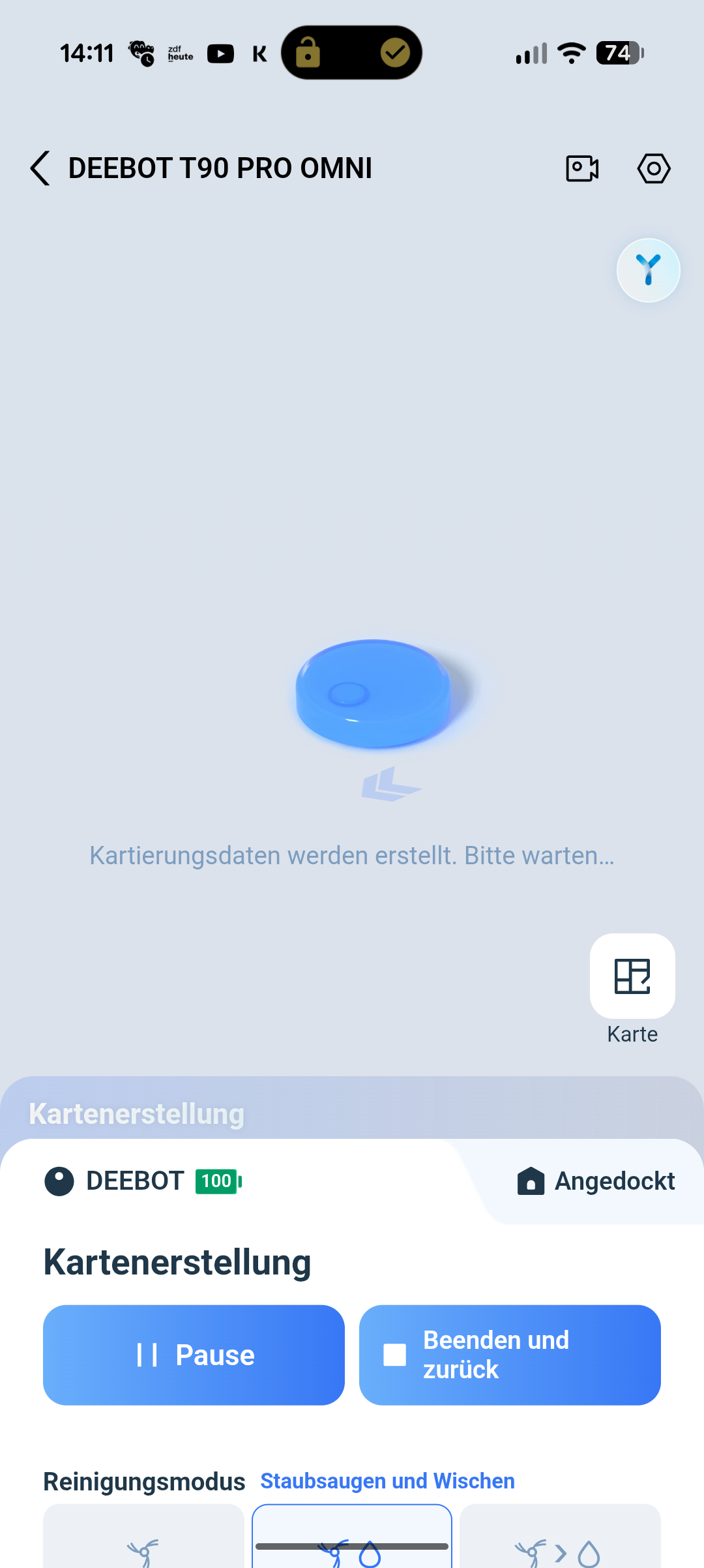Screen dimensions: 704x1568
Task: Select vacuum and mop simultaneously mode
Action: pos(352,1543)
